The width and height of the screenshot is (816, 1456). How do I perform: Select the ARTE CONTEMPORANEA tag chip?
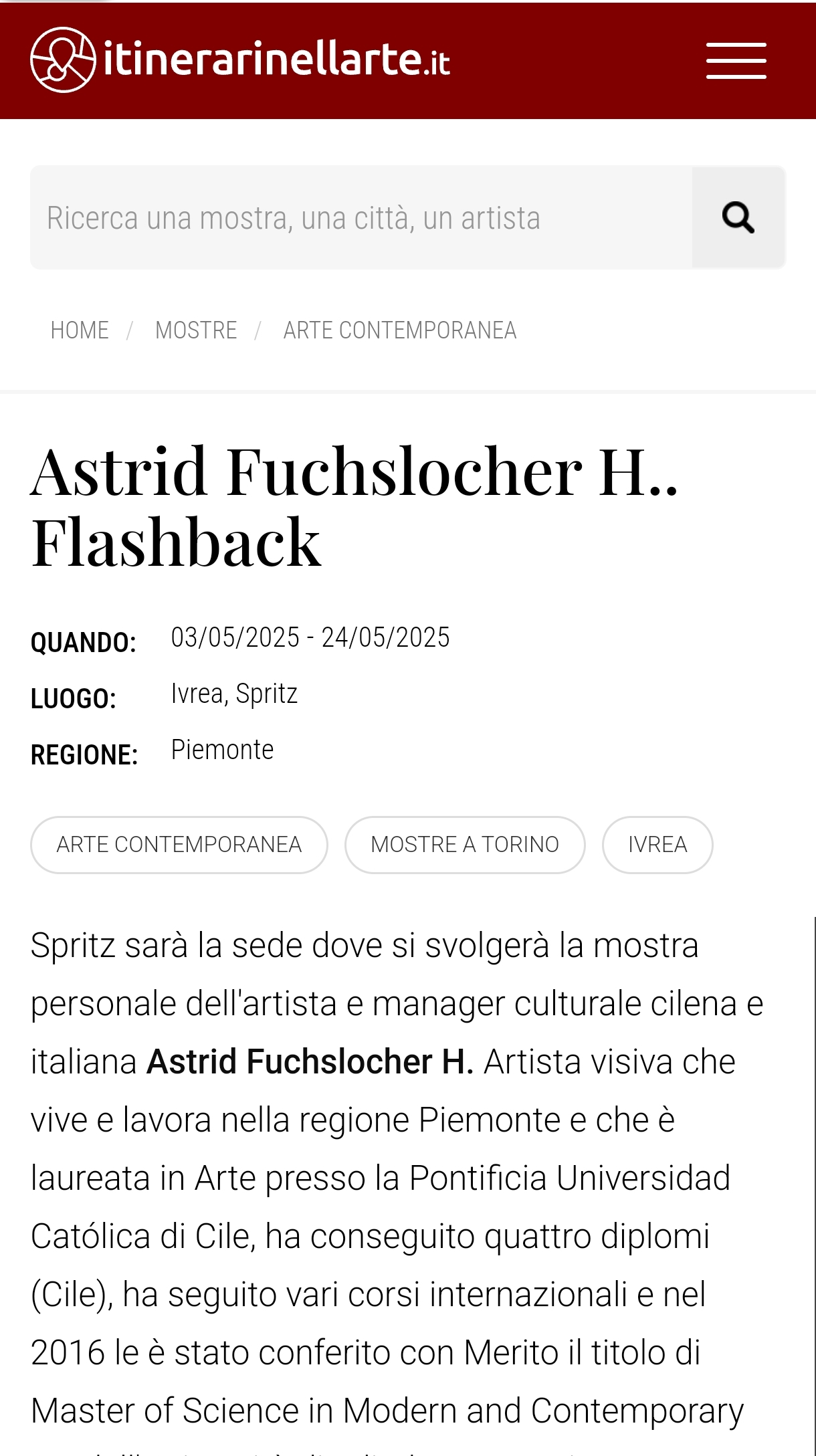pos(179,845)
